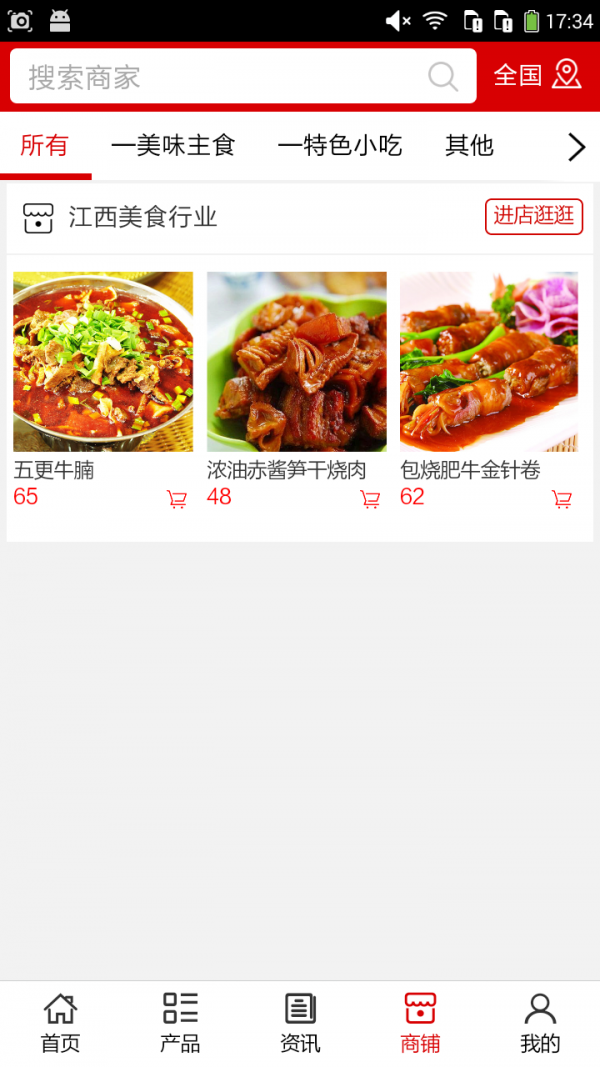600x1067 pixels.
Task: Switch to the 产品 tab
Action: [180, 1022]
